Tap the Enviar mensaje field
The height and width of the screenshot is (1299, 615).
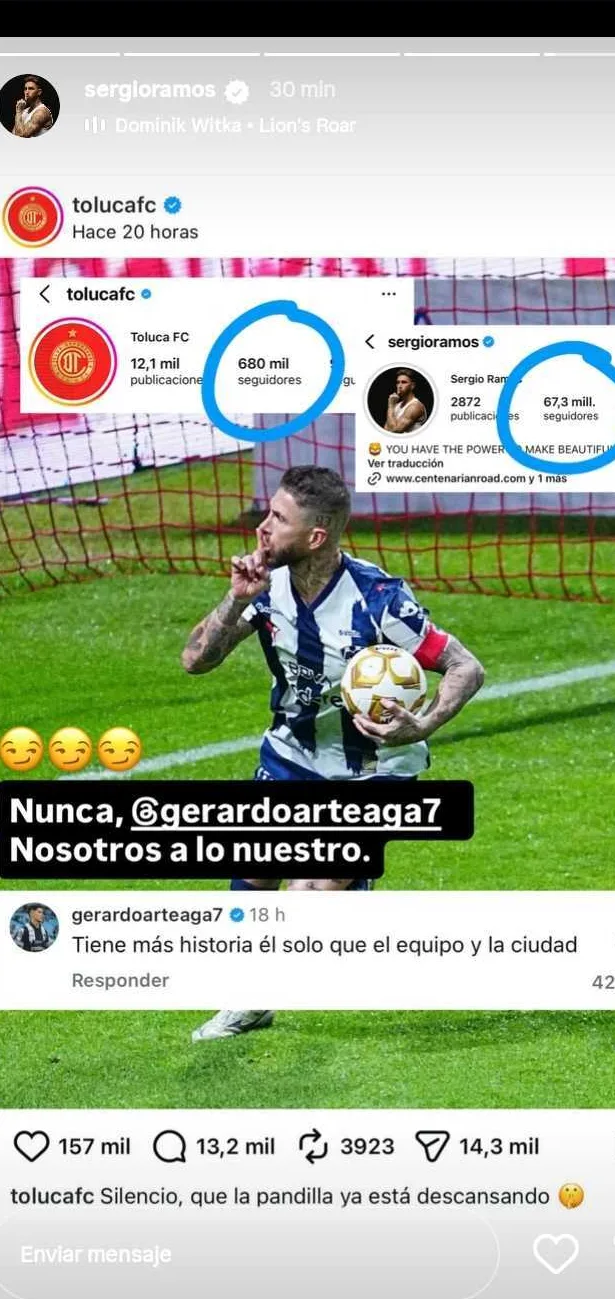(250, 1254)
